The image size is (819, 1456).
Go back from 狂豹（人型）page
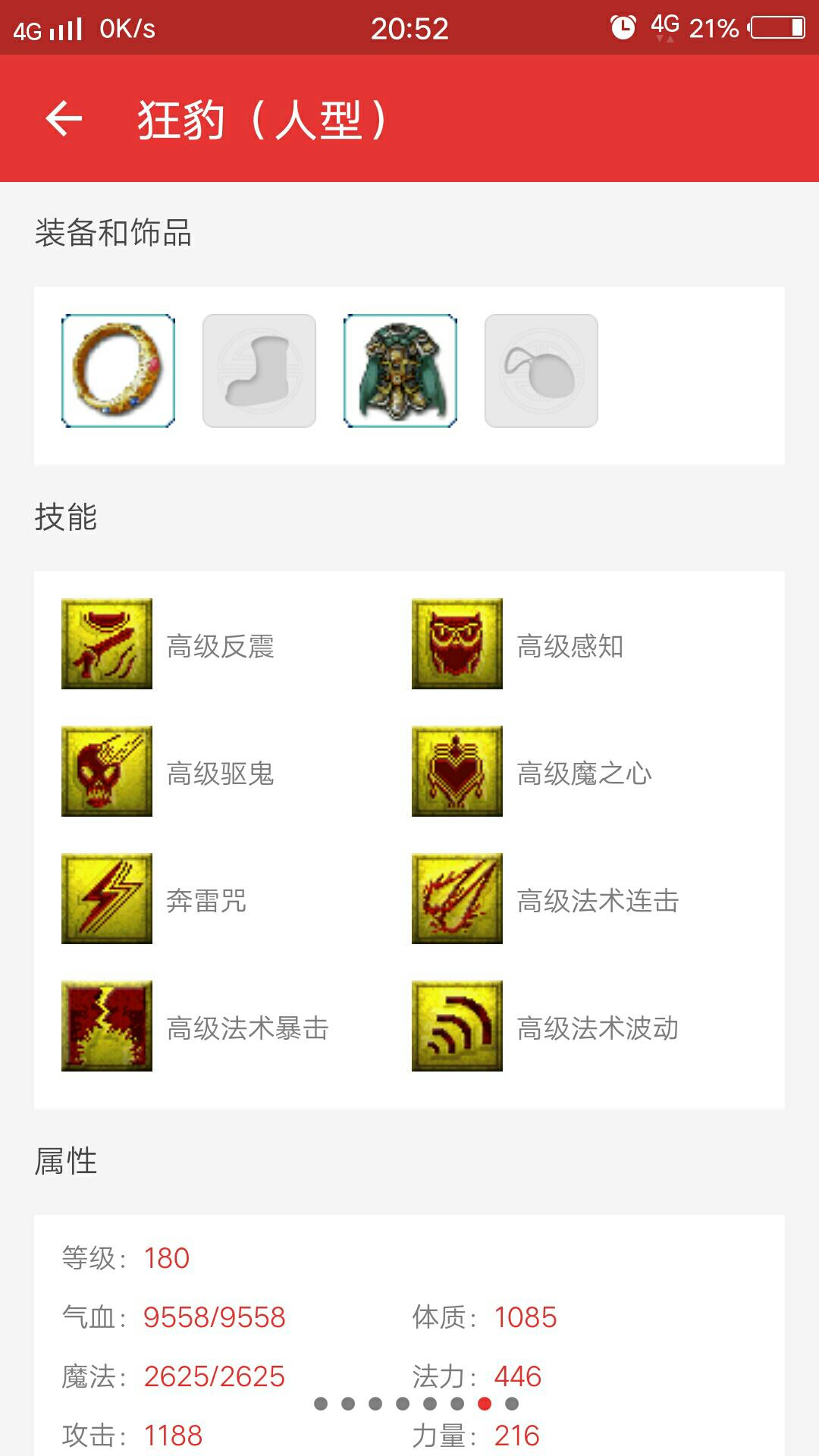pos(64,118)
